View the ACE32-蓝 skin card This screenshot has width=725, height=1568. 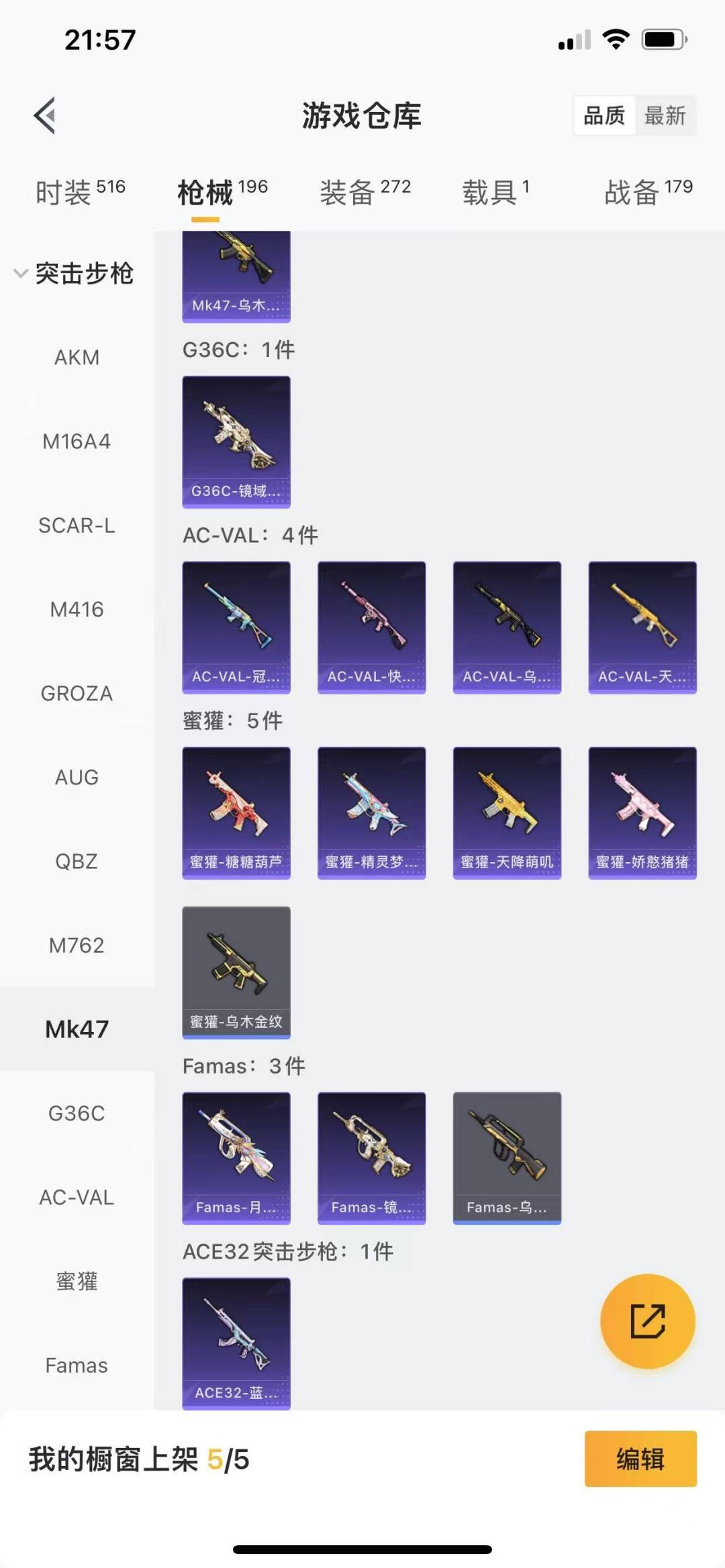(236, 1343)
